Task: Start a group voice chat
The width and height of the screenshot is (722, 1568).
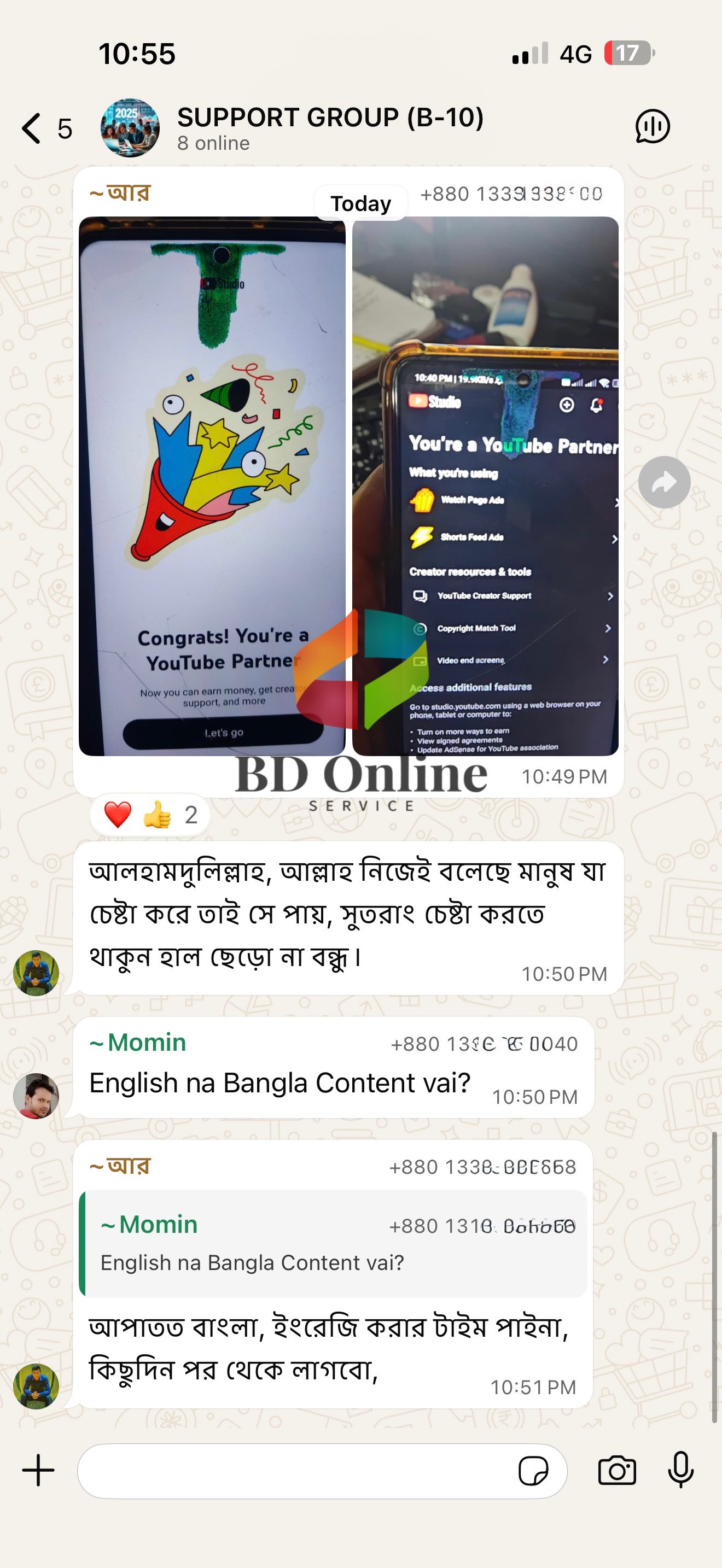Action: pyautogui.click(x=652, y=127)
